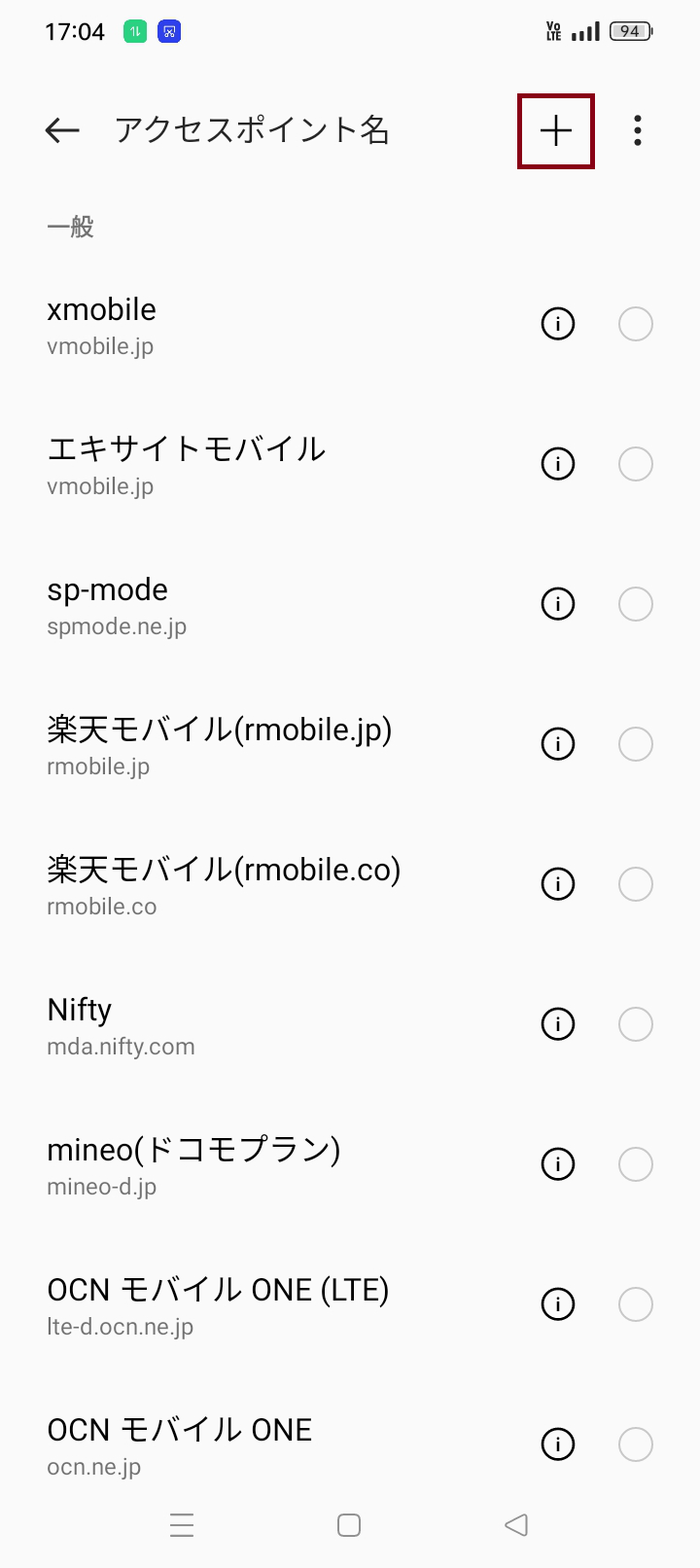The image size is (700, 1568).
Task: Open info for the Nifty APN
Action: click(557, 1023)
